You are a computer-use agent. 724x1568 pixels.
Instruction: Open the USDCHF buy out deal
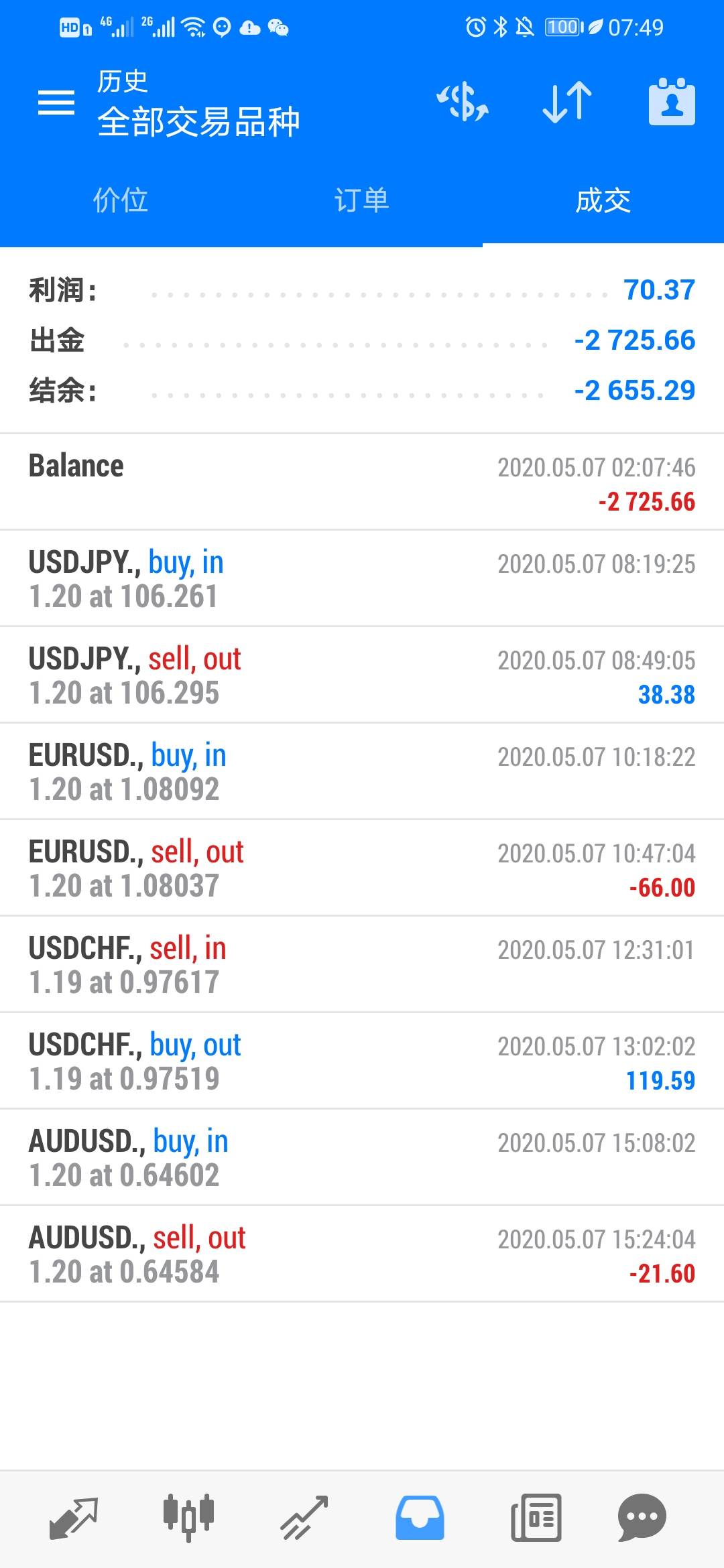coord(362,1061)
